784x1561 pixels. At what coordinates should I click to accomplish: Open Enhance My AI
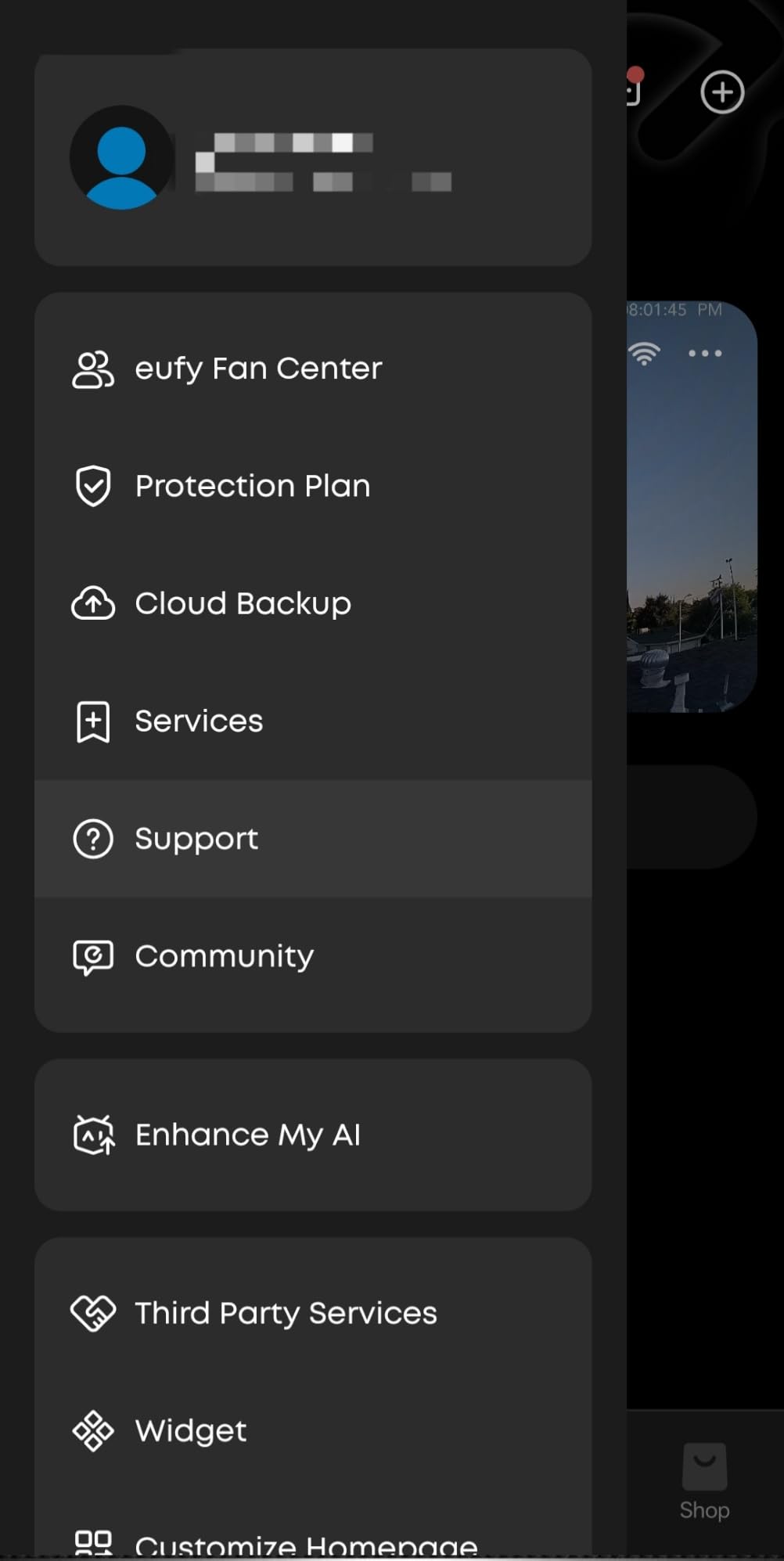click(313, 1135)
